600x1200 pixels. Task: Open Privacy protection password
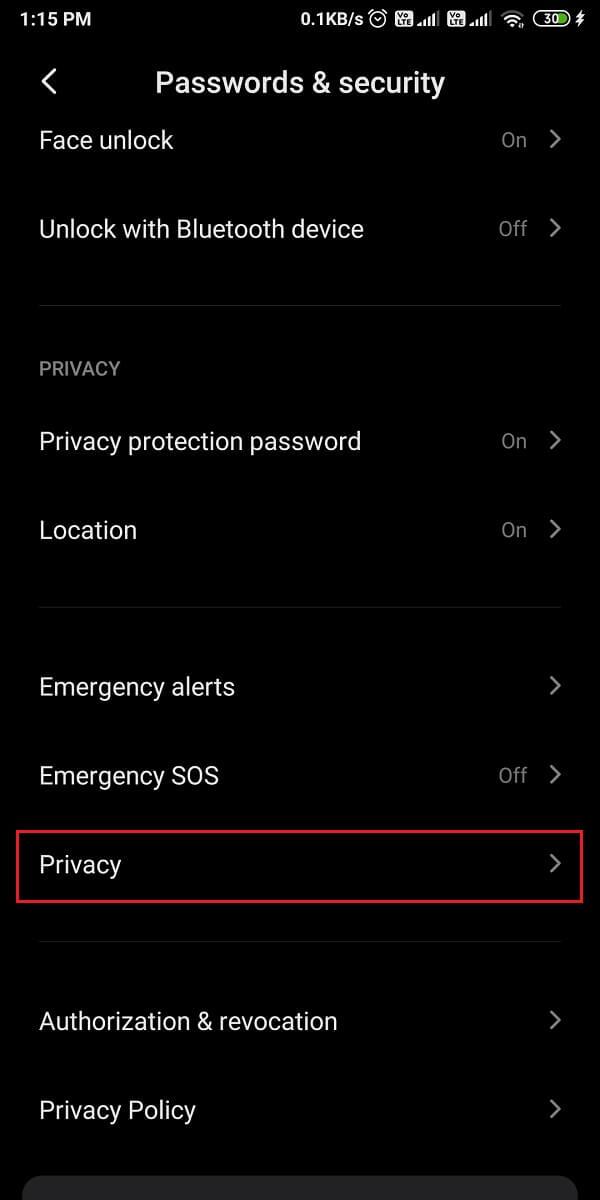click(300, 441)
